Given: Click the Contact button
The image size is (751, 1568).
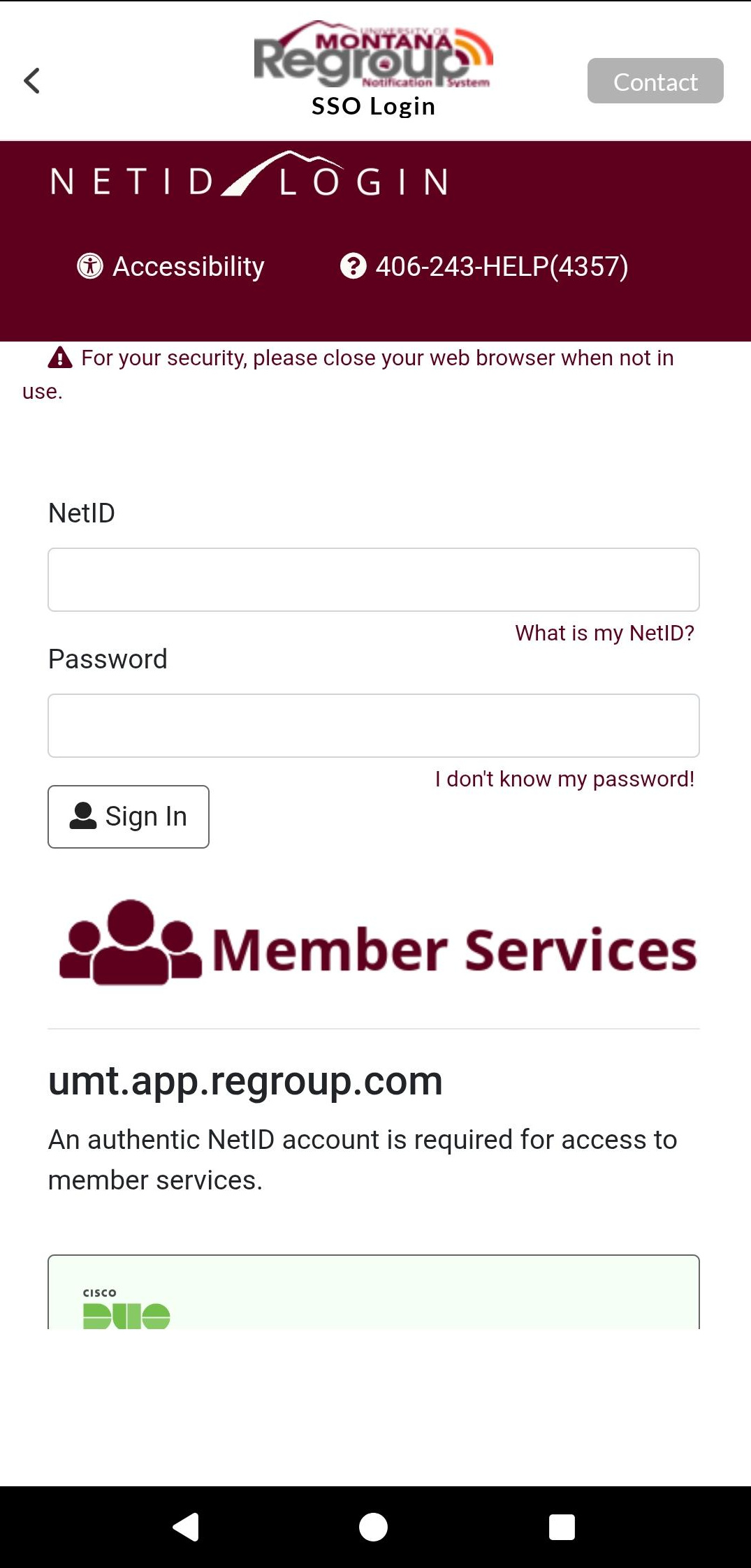Looking at the screenshot, I should [655, 81].
